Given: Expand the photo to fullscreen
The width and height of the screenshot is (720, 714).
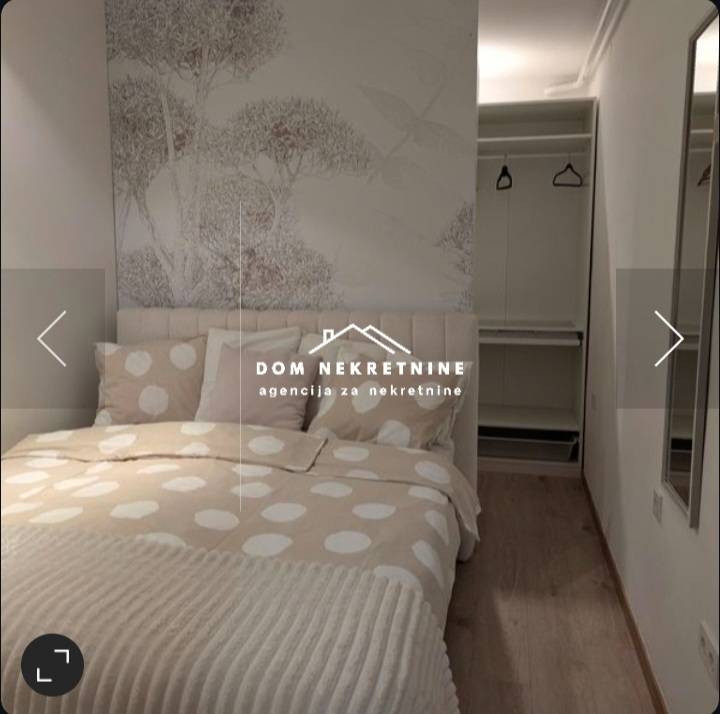Looking at the screenshot, I should coord(52,665).
